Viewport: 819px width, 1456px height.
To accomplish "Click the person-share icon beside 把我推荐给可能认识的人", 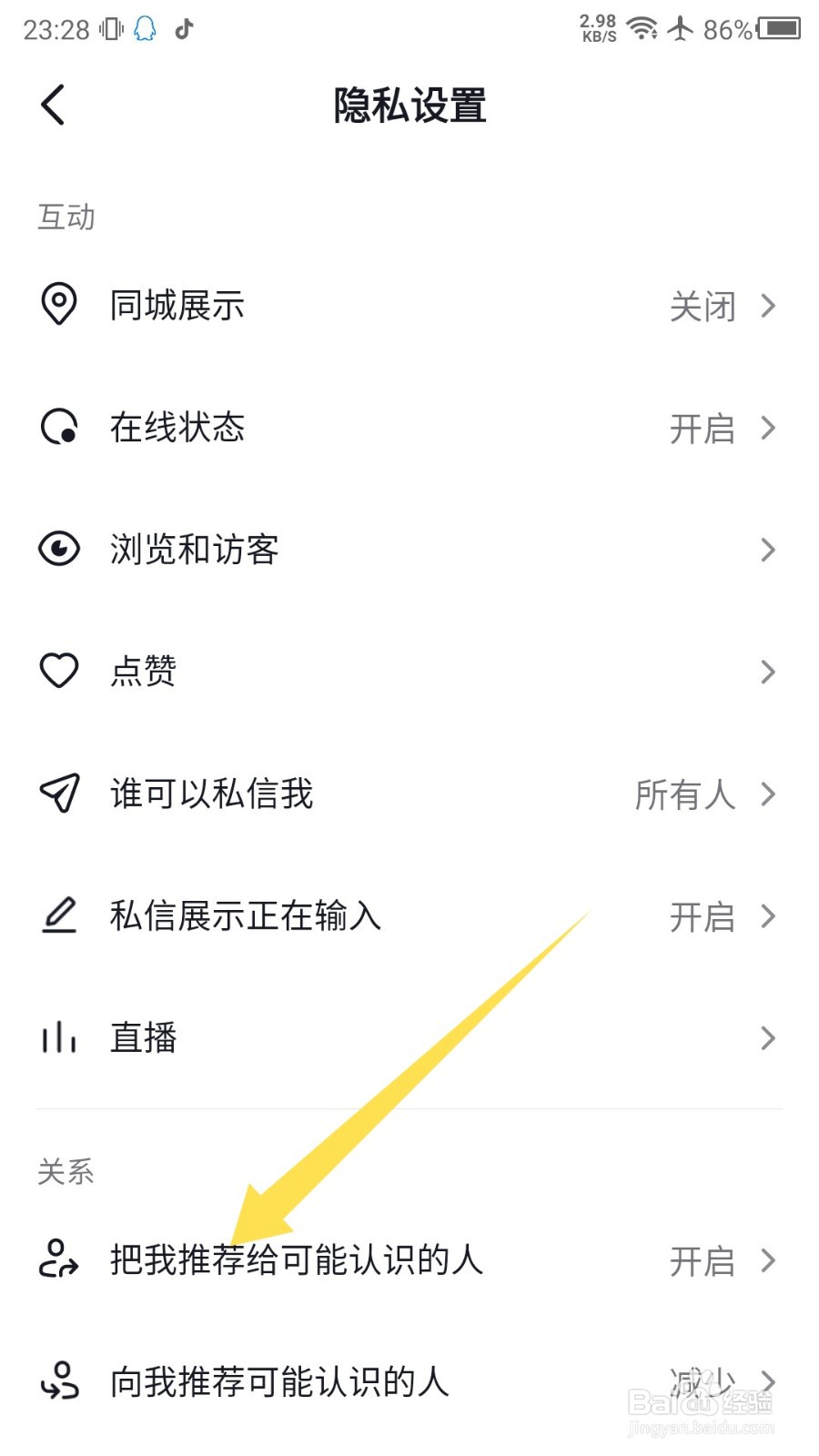I will (x=57, y=1260).
